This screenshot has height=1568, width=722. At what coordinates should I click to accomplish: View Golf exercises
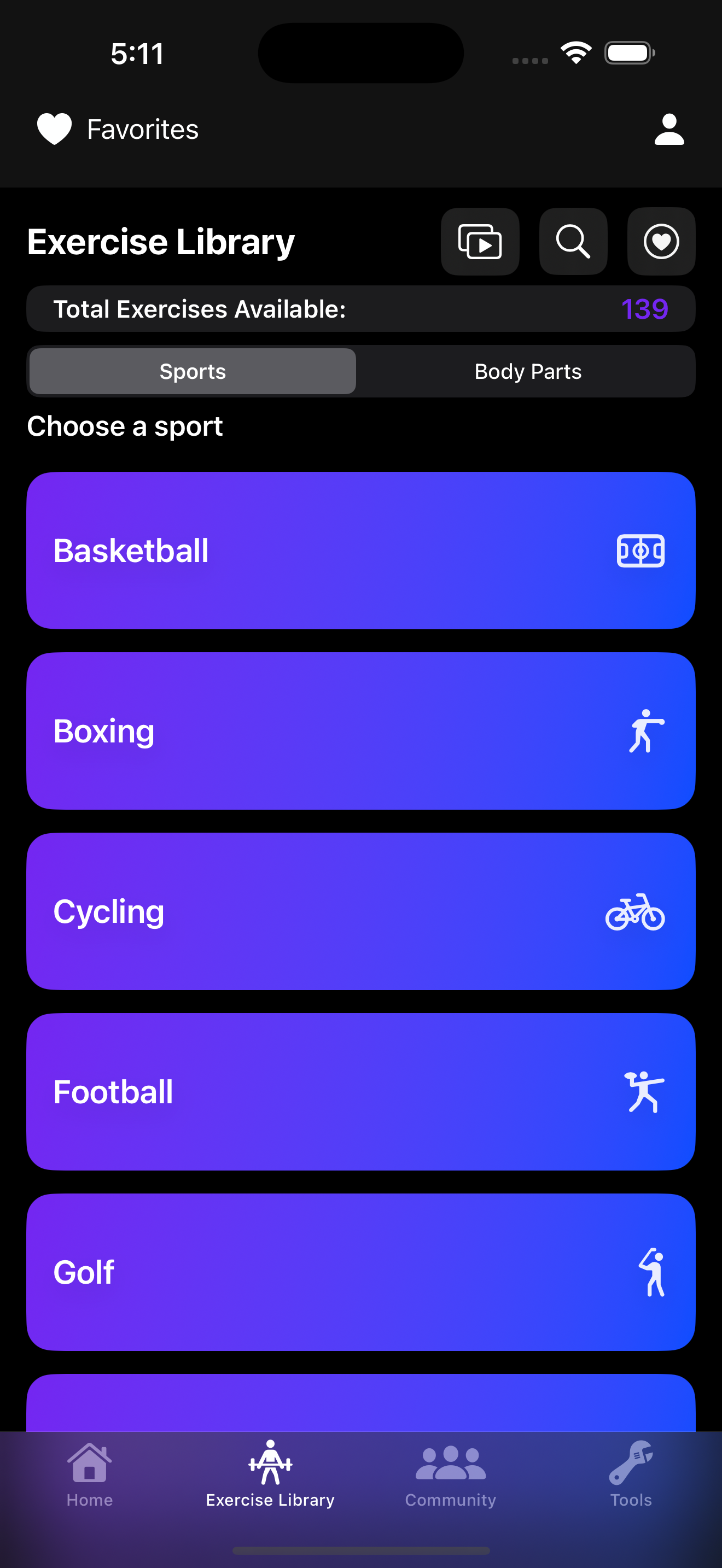(361, 1272)
